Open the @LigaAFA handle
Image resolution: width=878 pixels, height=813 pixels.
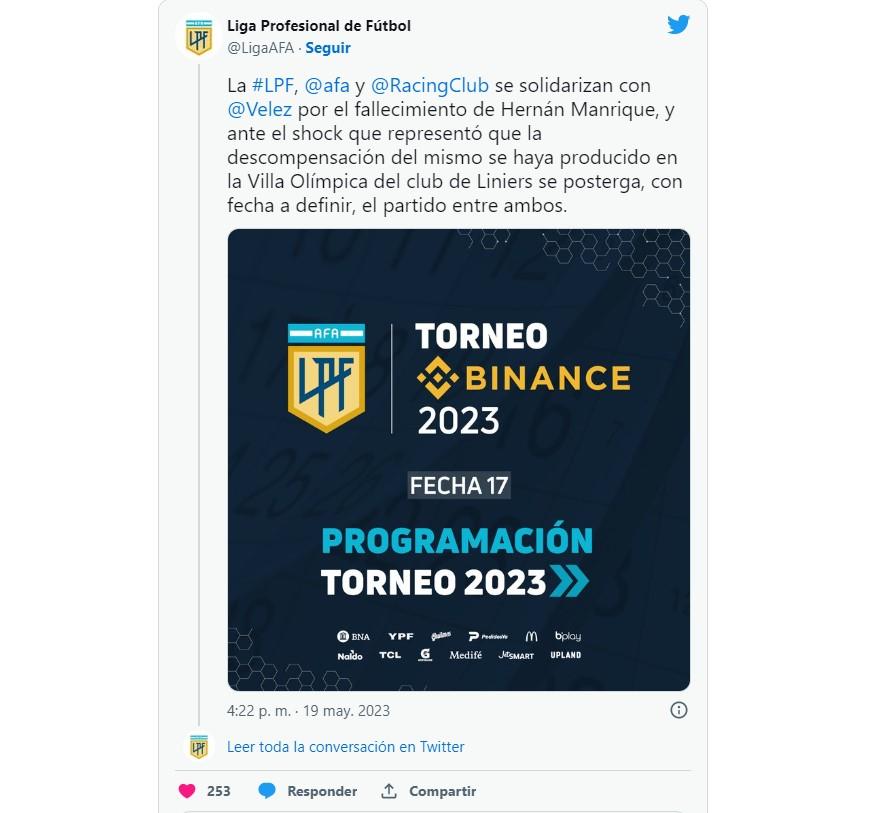(262, 48)
